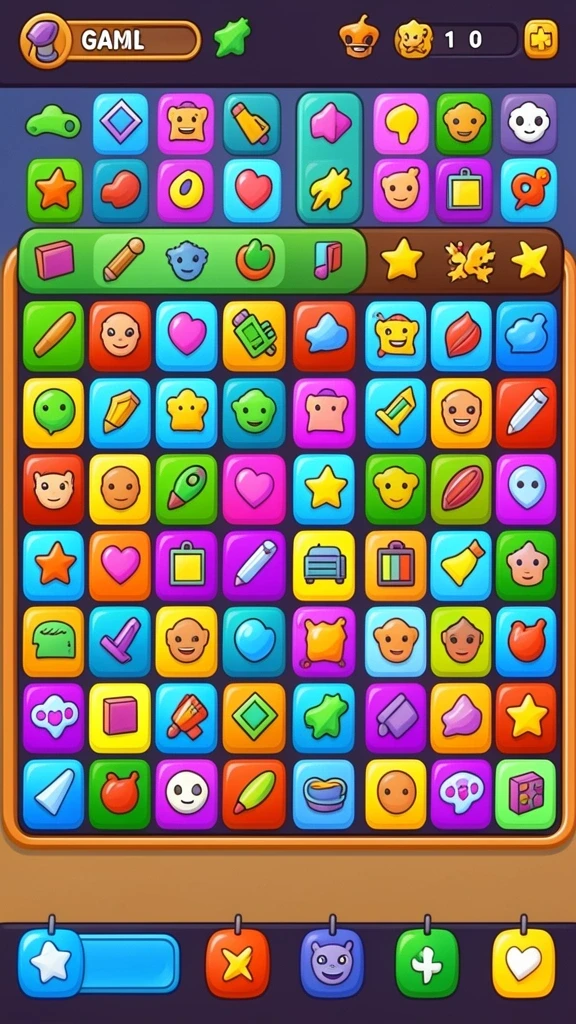Tap the blue star booster bar
The image size is (576, 1024).
99,963
